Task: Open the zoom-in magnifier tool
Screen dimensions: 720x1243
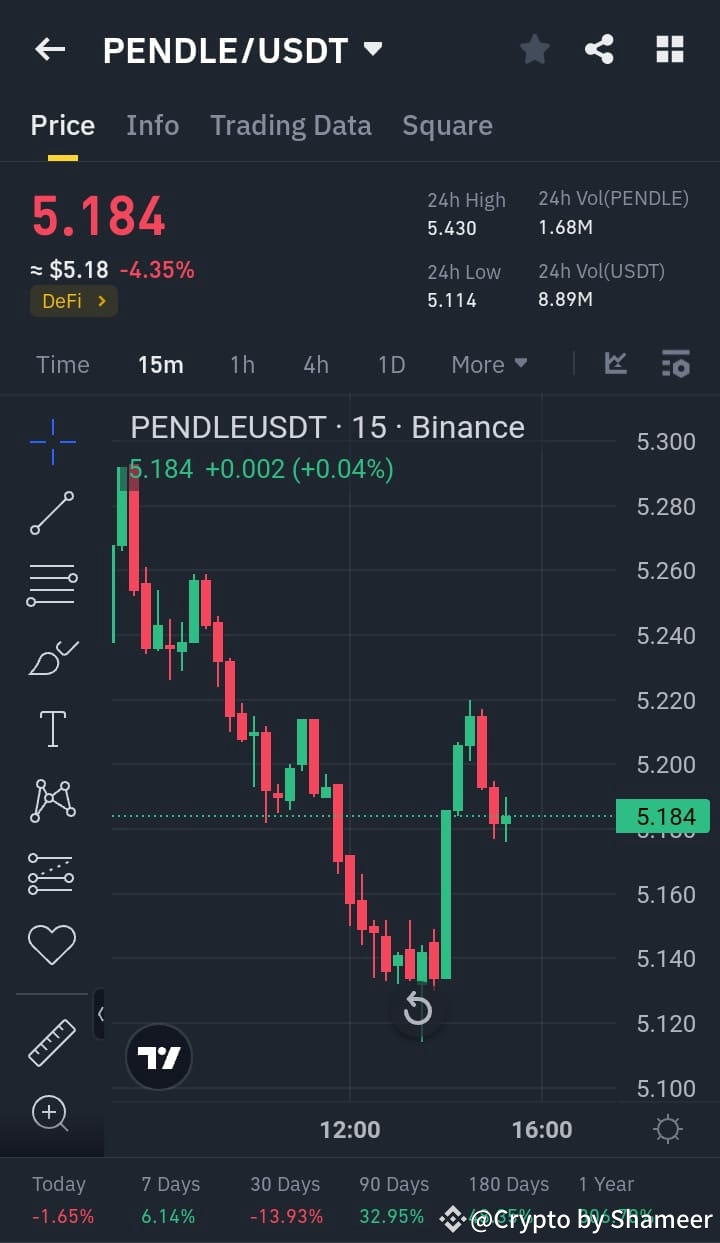Action: 52,1113
